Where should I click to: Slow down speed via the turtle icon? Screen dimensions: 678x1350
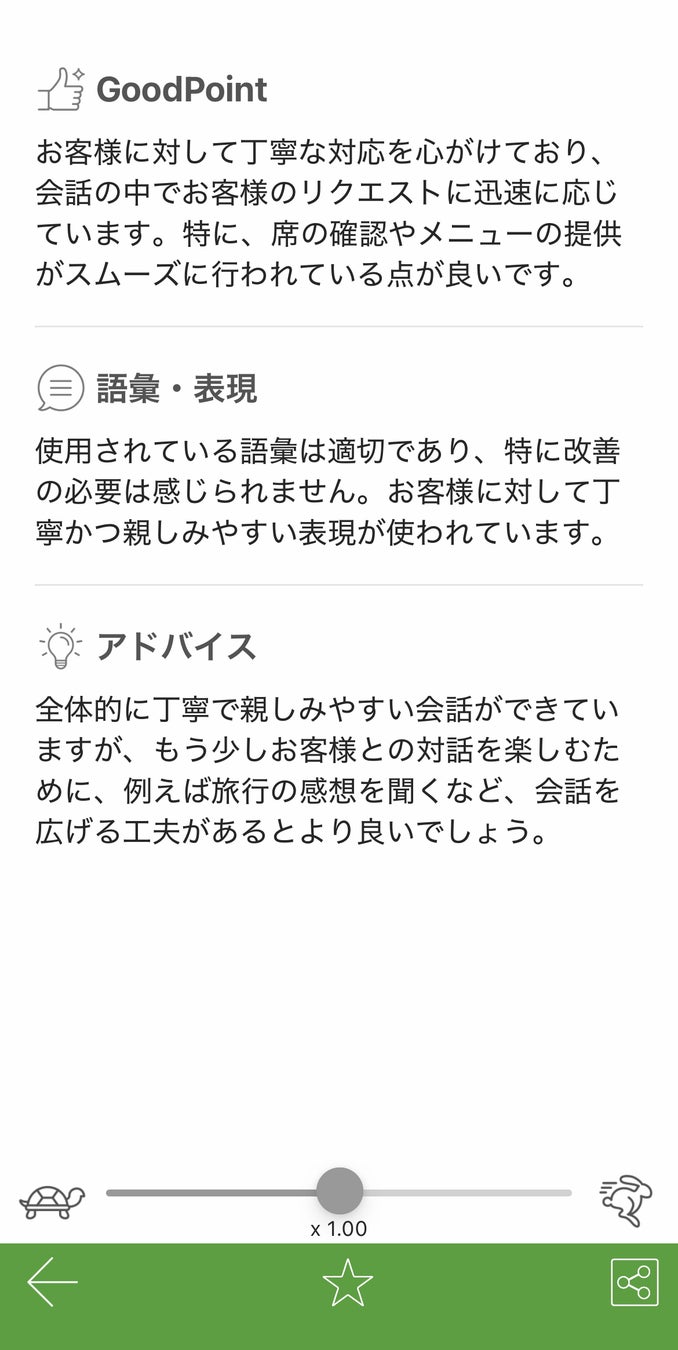point(52,1199)
